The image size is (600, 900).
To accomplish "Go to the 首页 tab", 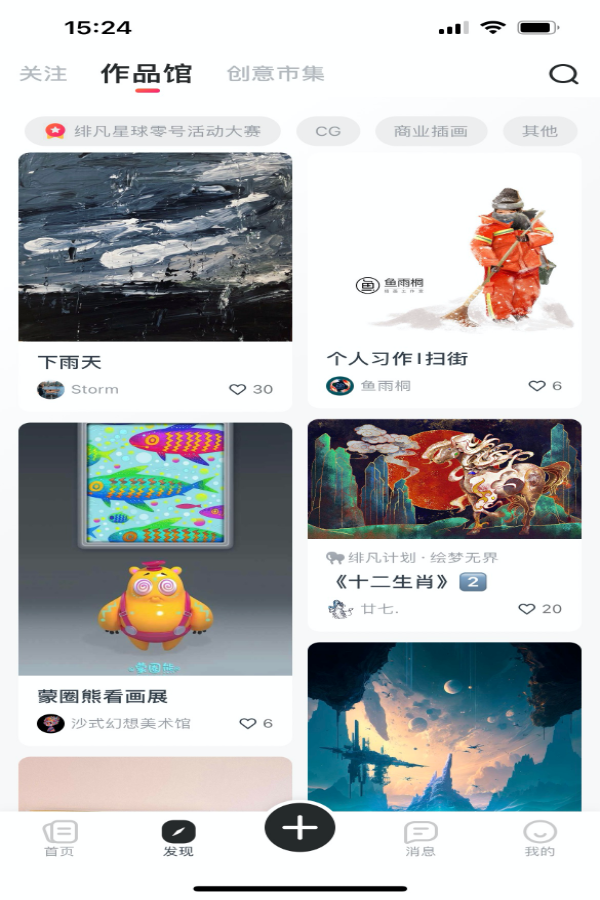I will (x=59, y=839).
